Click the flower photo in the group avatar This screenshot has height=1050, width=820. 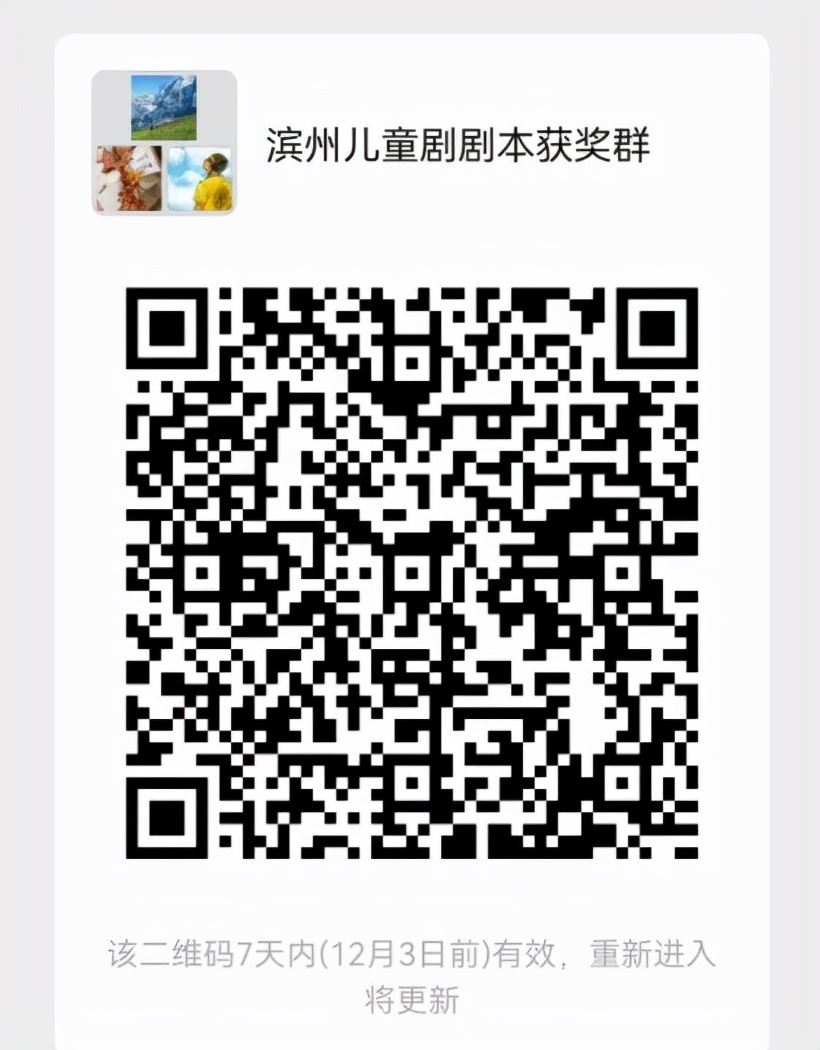[128, 178]
